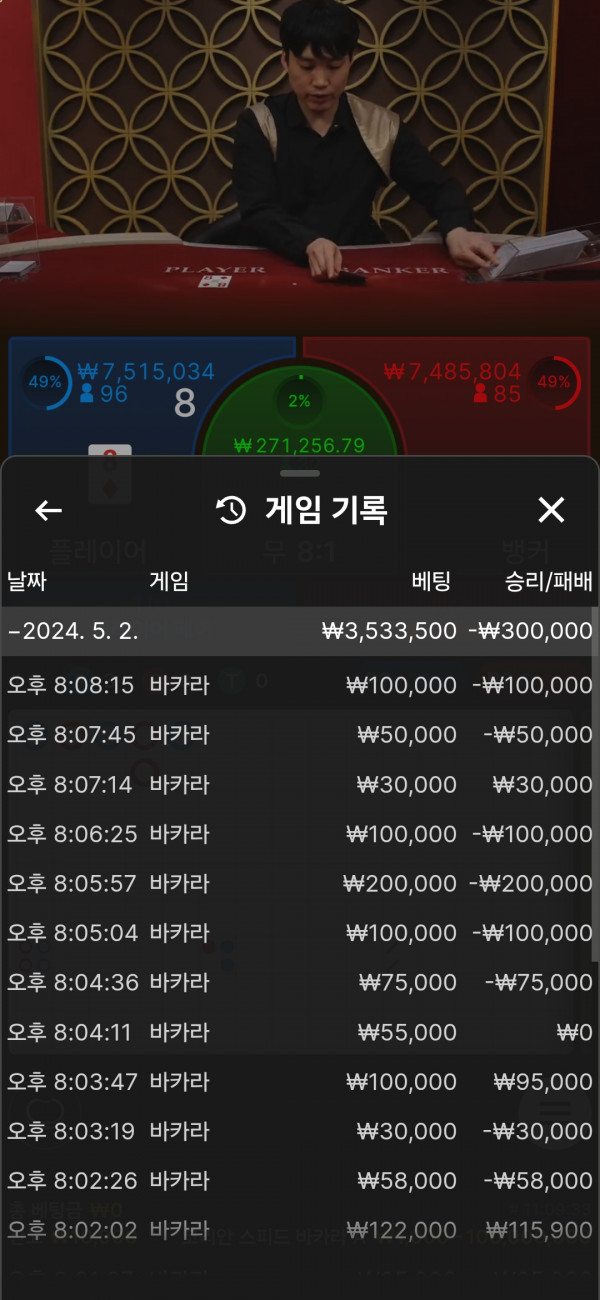View the 오후 8:07:14 바카라 round
Image resolution: width=600 pixels, height=1300 pixels.
pos(298,785)
